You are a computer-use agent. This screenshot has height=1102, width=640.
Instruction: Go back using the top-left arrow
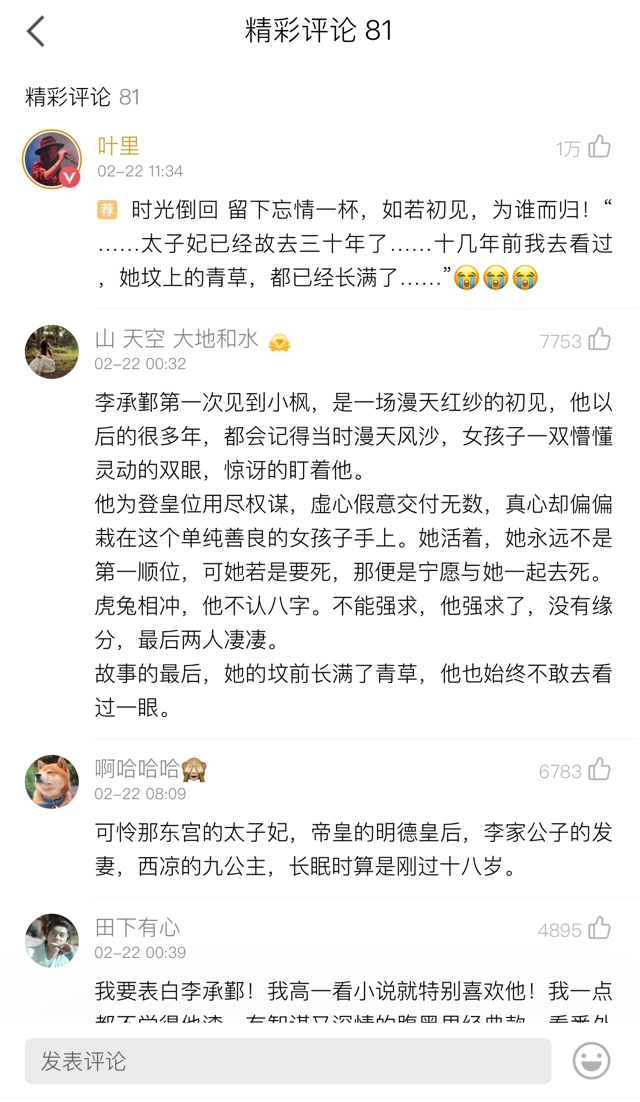(36, 32)
